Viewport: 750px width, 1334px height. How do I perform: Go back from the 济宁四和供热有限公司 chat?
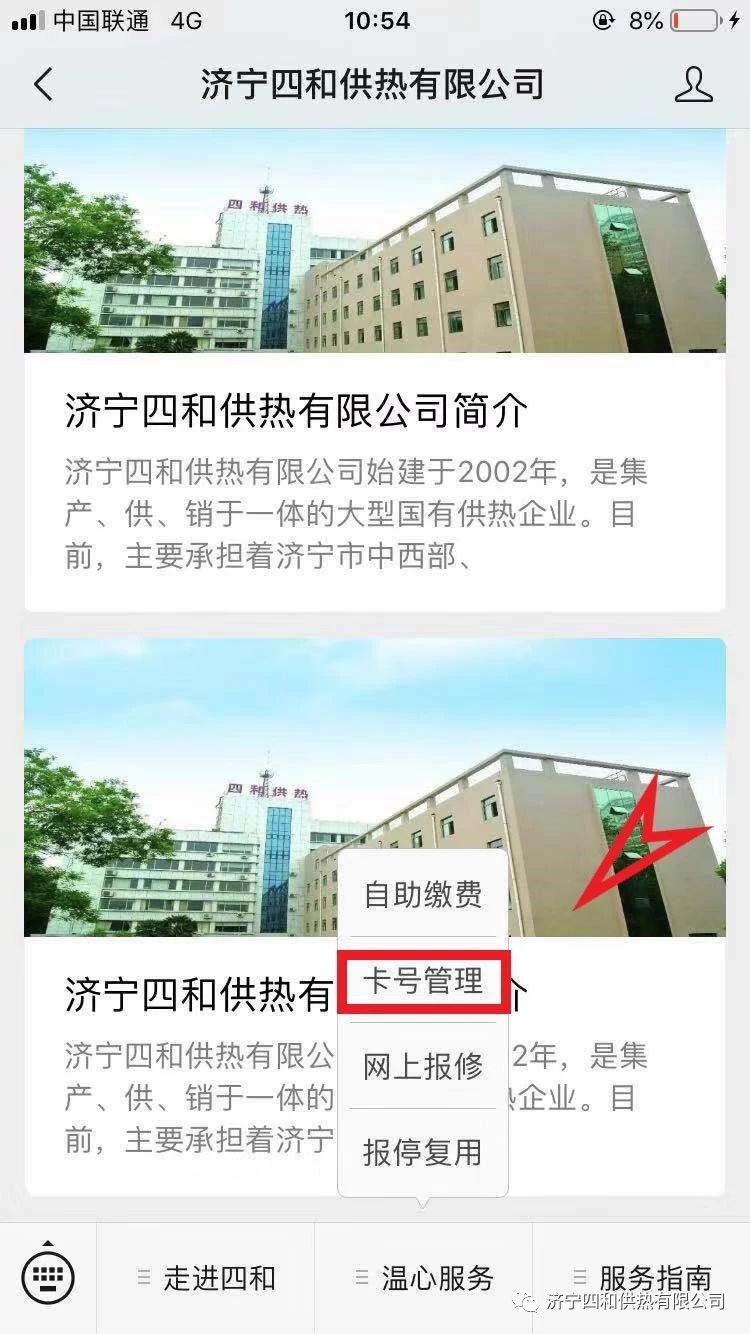pyautogui.click(x=43, y=84)
